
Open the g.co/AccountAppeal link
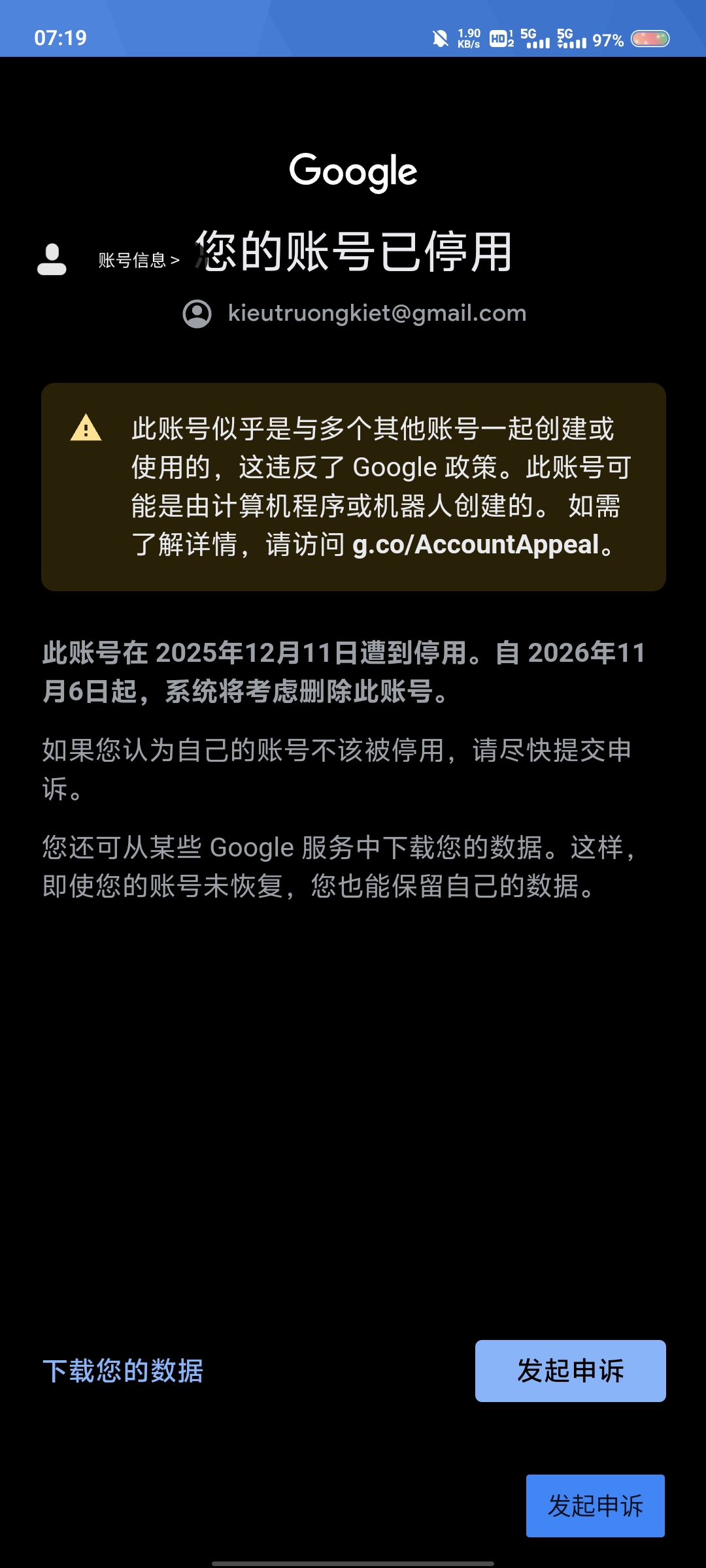pos(476,544)
